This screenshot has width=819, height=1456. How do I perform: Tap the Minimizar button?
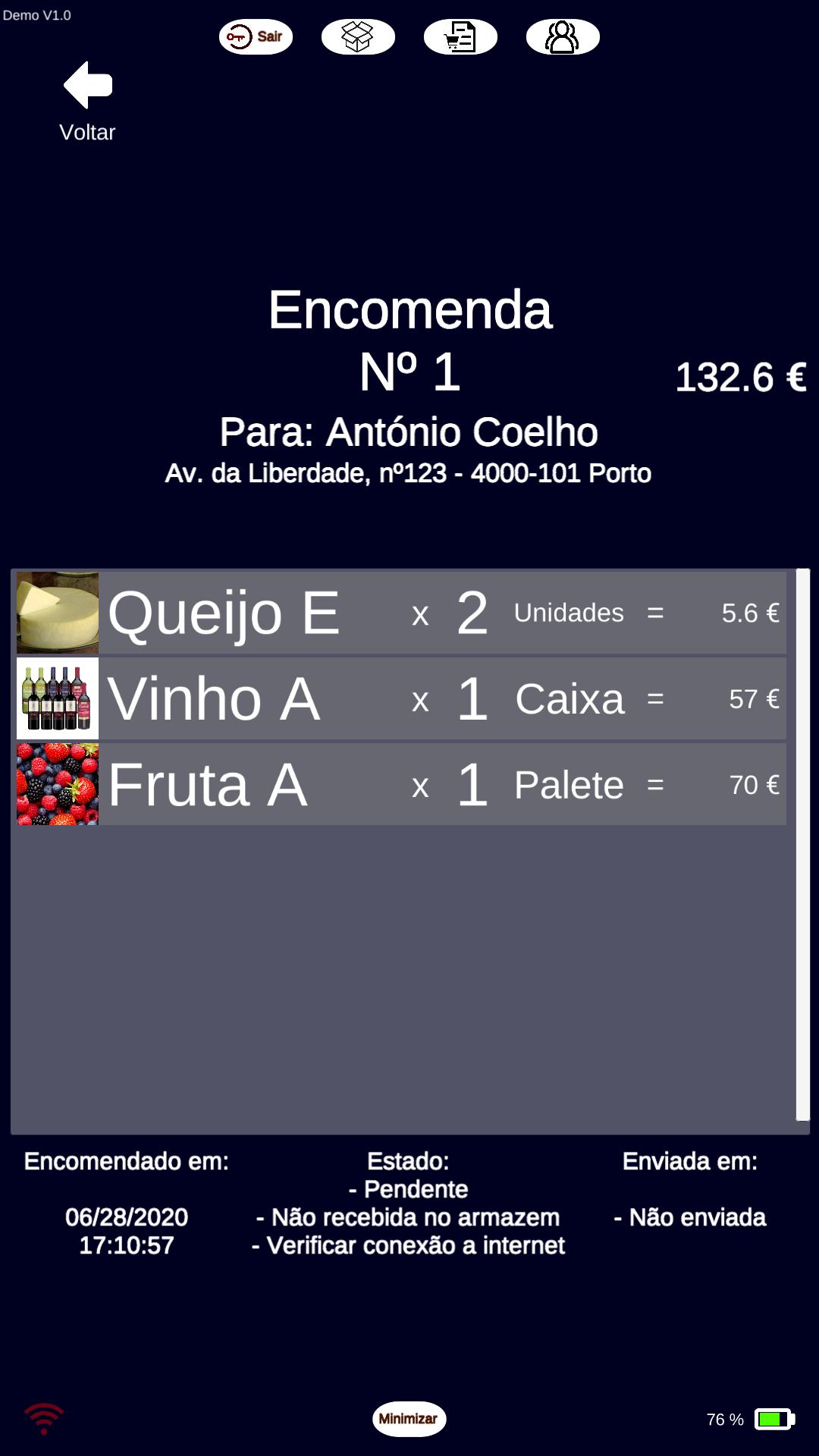409,1419
